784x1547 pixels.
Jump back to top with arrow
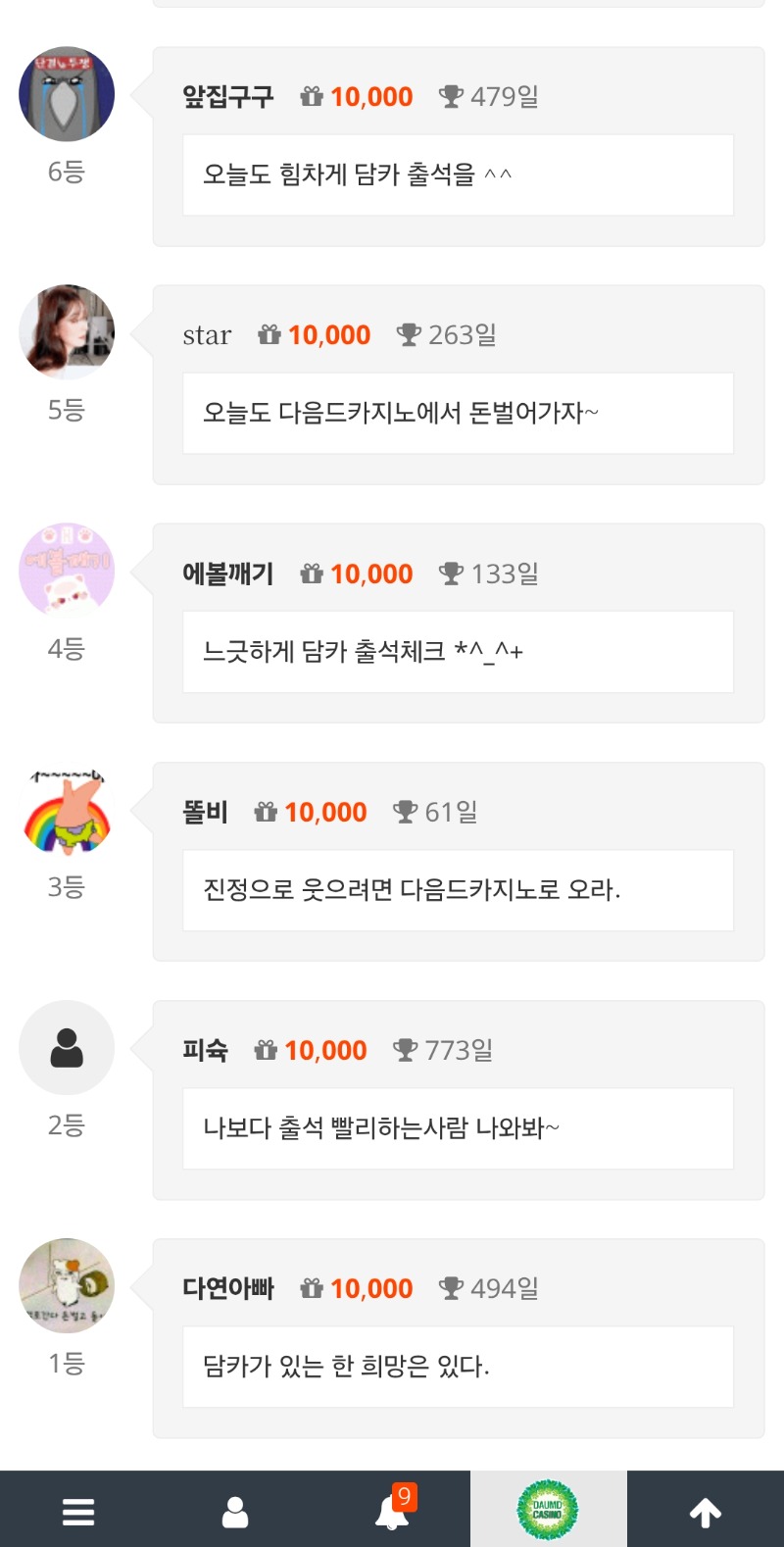[706, 1511]
